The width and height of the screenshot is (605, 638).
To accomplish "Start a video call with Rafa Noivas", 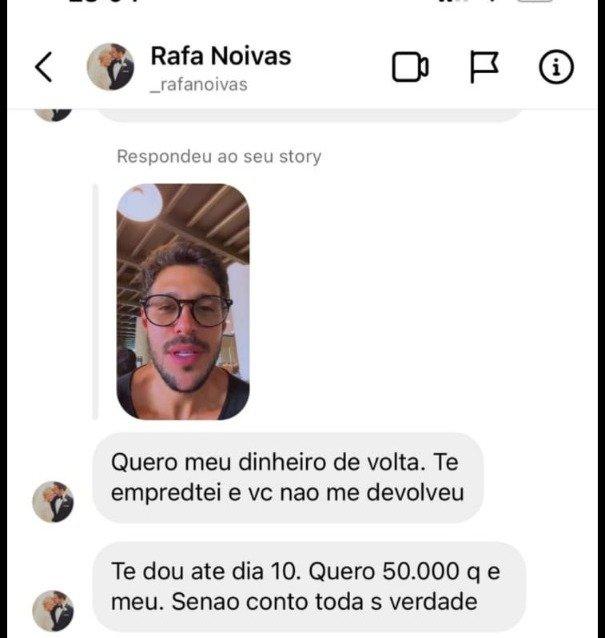I will (409, 68).
